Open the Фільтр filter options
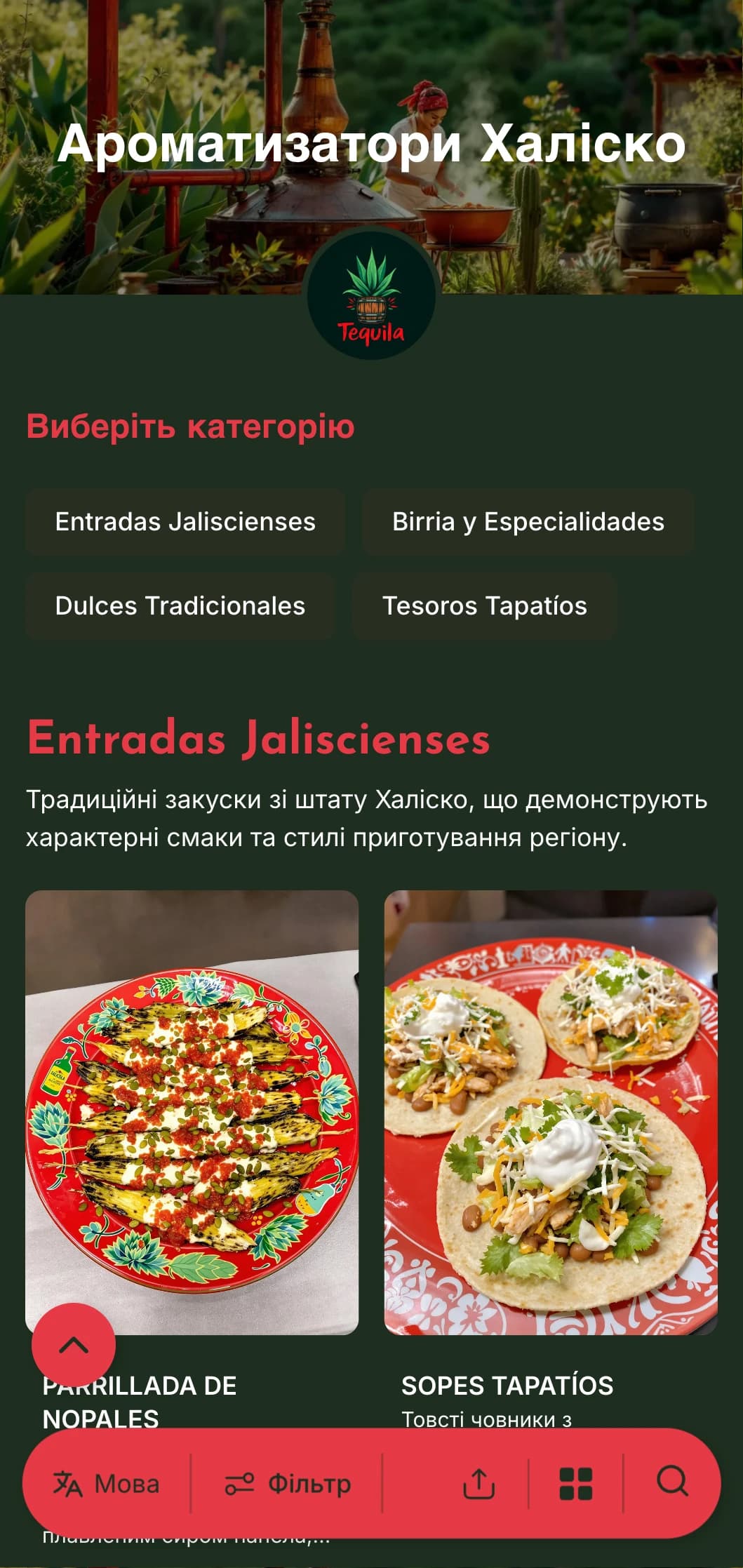743x1568 pixels. click(x=288, y=1484)
